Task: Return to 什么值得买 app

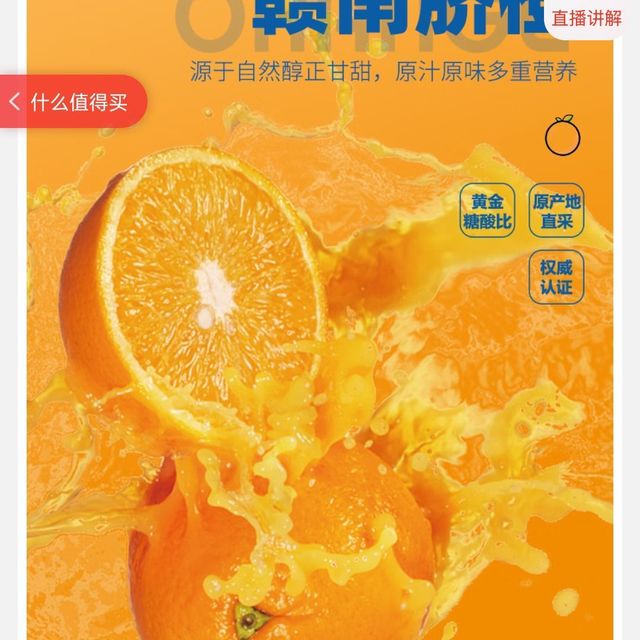Action: (x=70, y=102)
